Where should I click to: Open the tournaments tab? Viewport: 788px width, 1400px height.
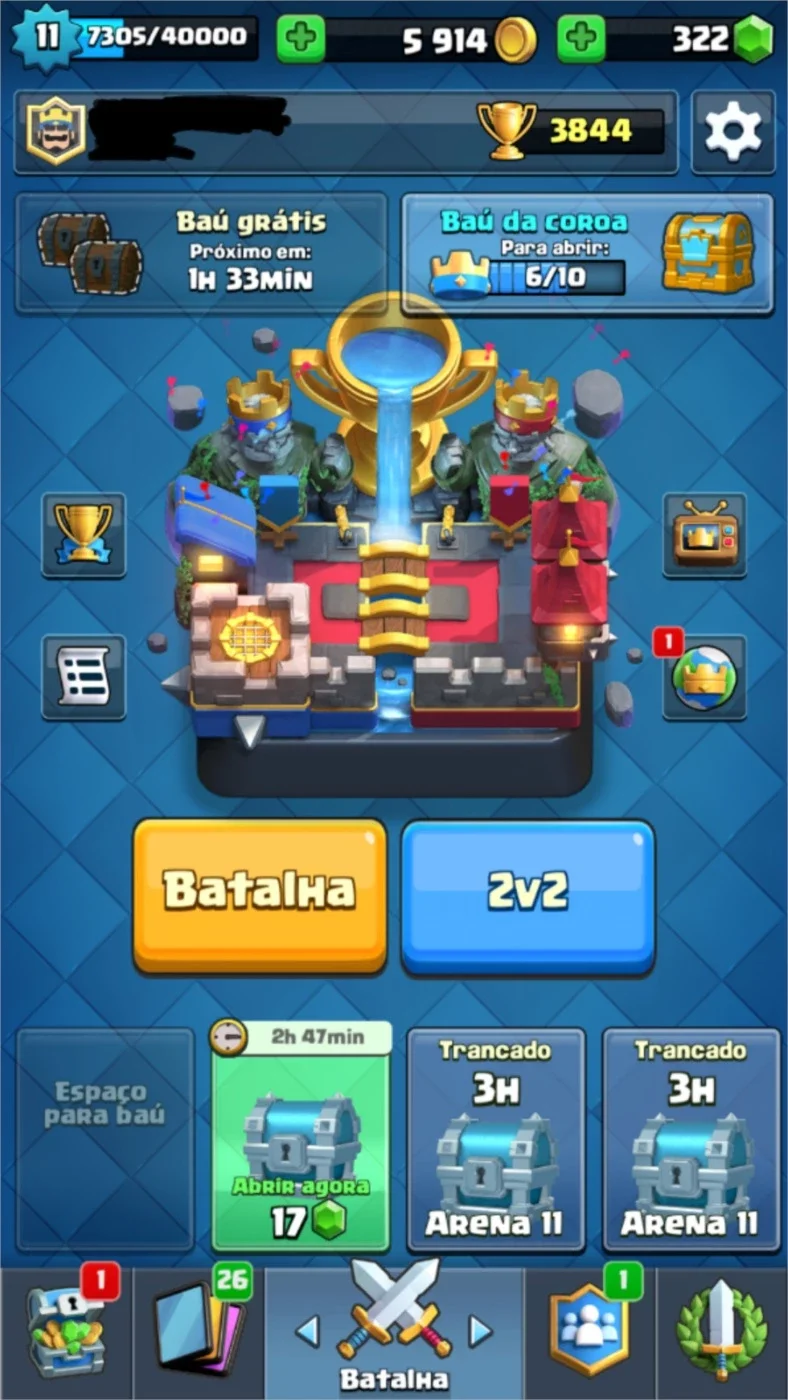[x=722, y=1333]
